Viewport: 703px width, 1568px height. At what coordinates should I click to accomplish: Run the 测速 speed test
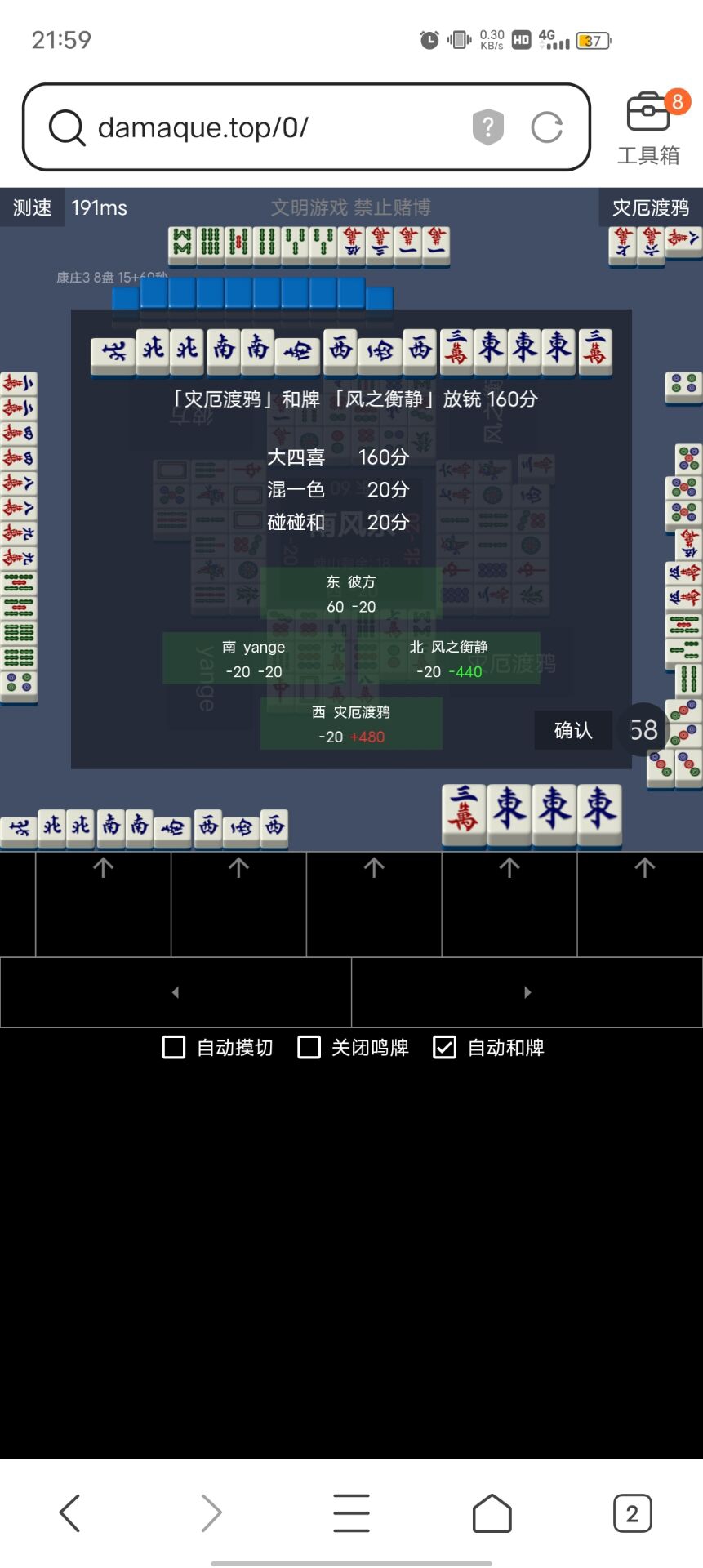pyautogui.click(x=33, y=207)
